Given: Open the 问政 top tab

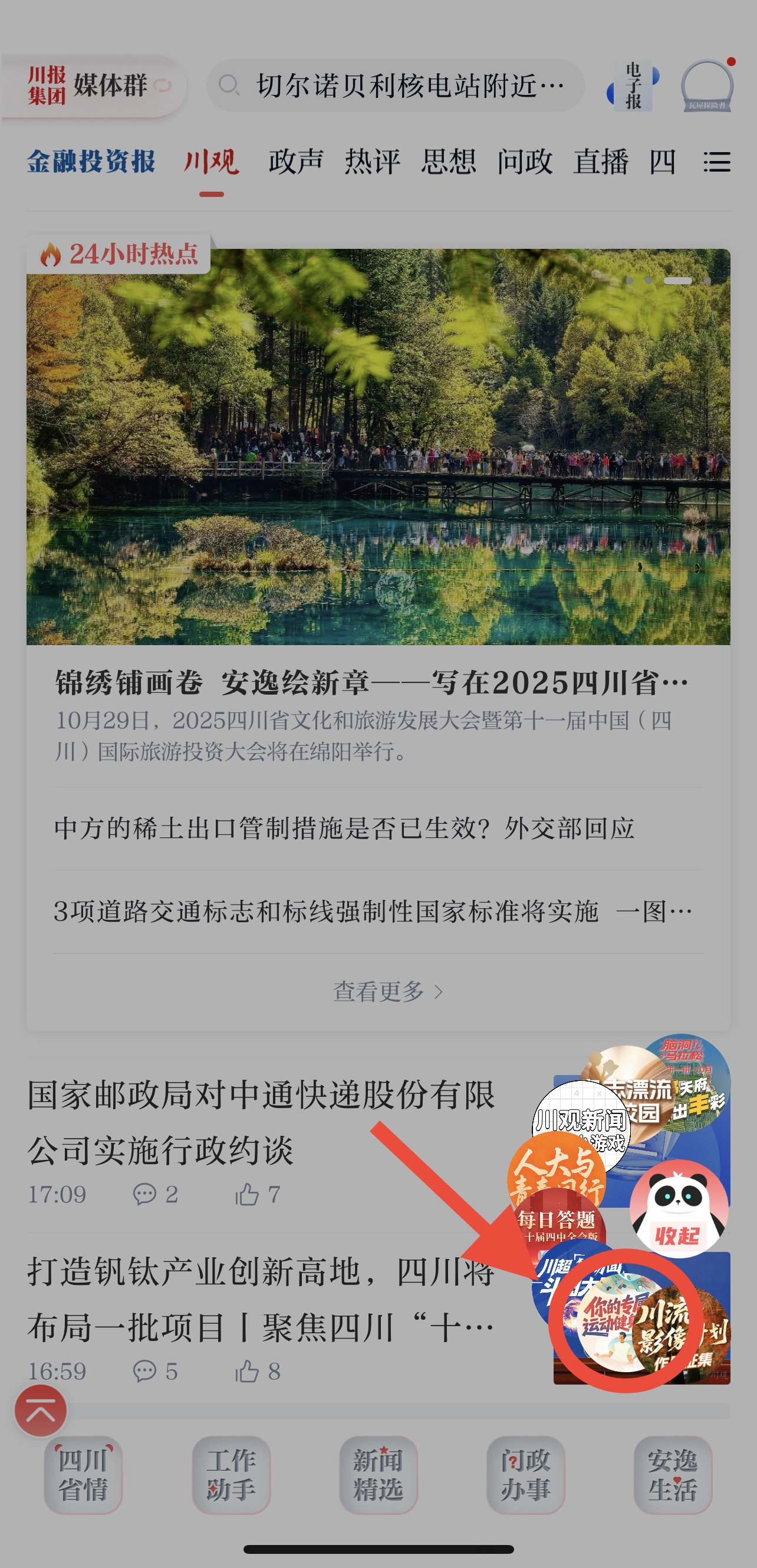Looking at the screenshot, I should click(525, 162).
